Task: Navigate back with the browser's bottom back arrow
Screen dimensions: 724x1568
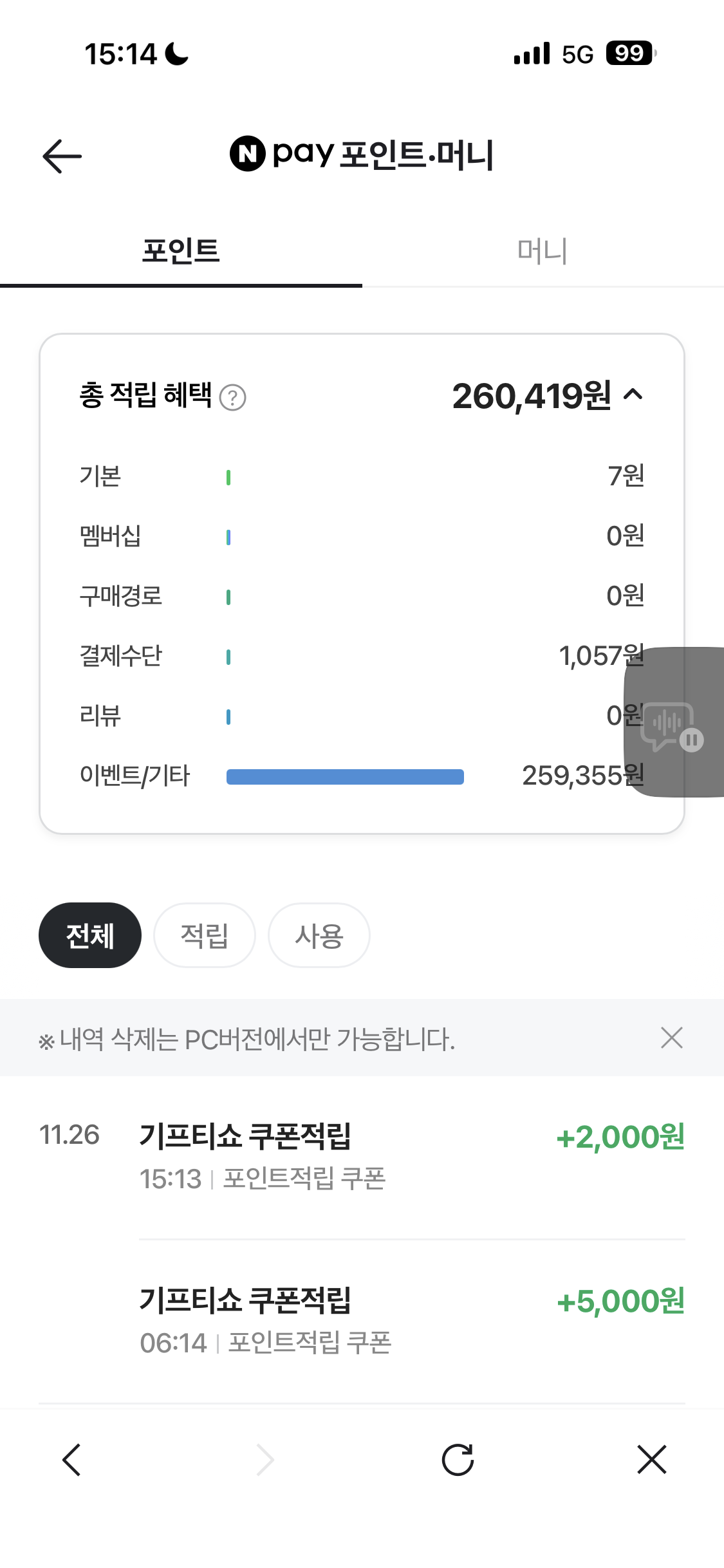Action: (x=71, y=1459)
